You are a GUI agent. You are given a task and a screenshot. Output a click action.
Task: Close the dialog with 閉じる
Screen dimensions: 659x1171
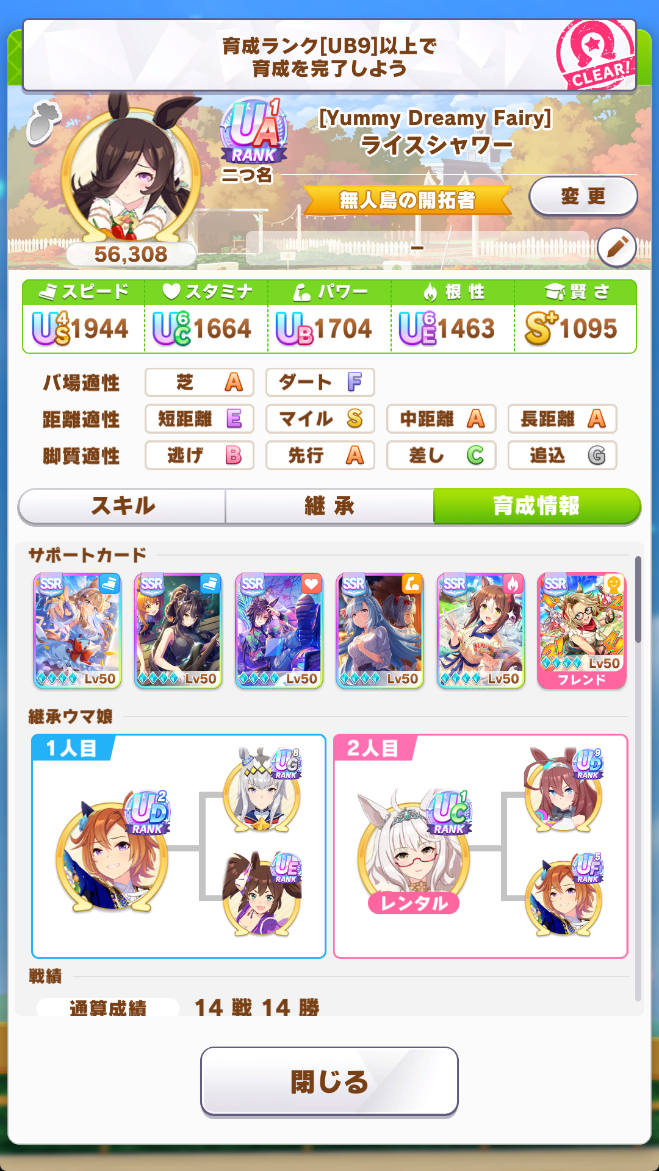pyautogui.click(x=329, y=1081)
